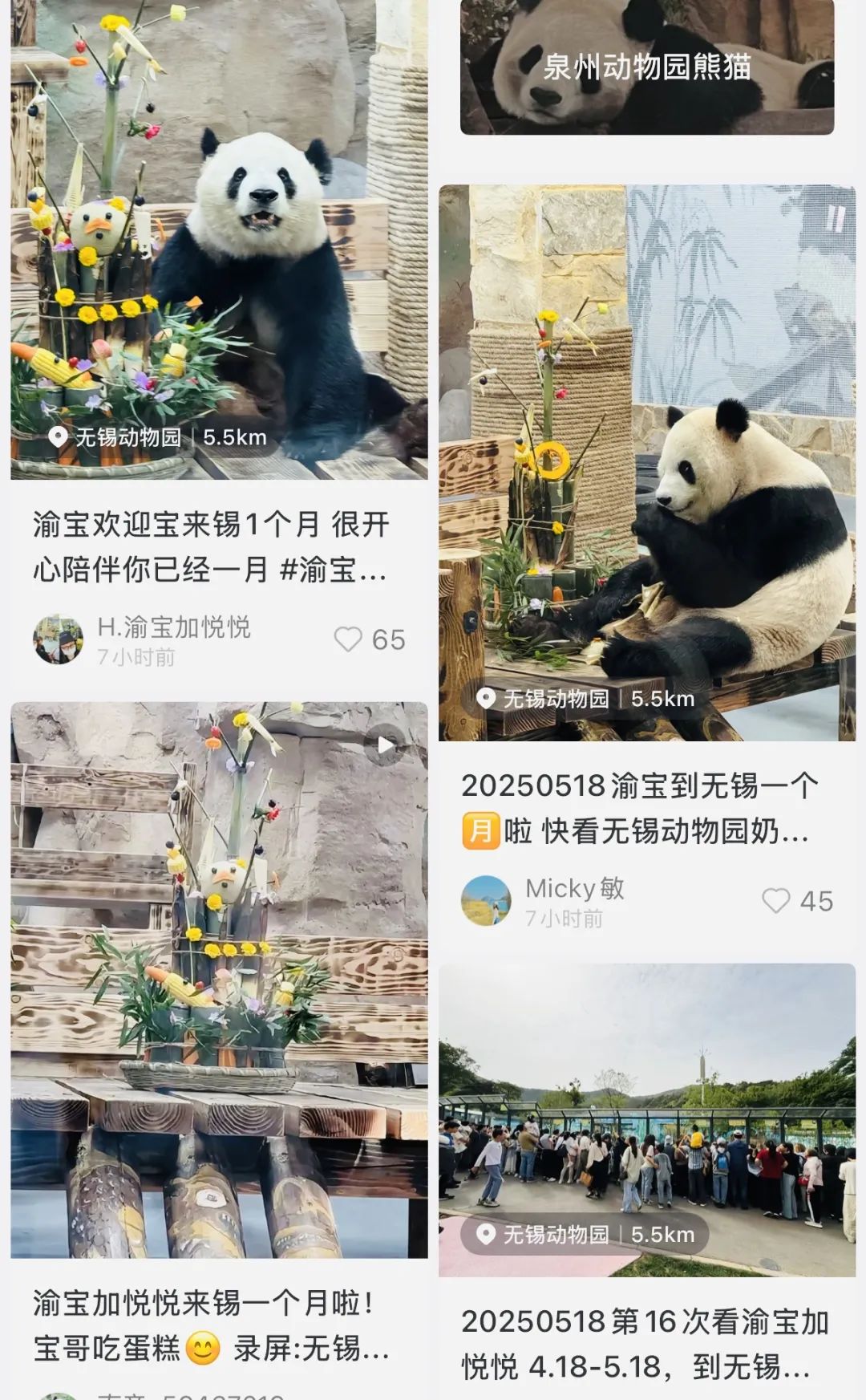866x1400 pixels.
Task: Open H.渝宝加悦悦's profile avatar
Action: tap(58, 639)
